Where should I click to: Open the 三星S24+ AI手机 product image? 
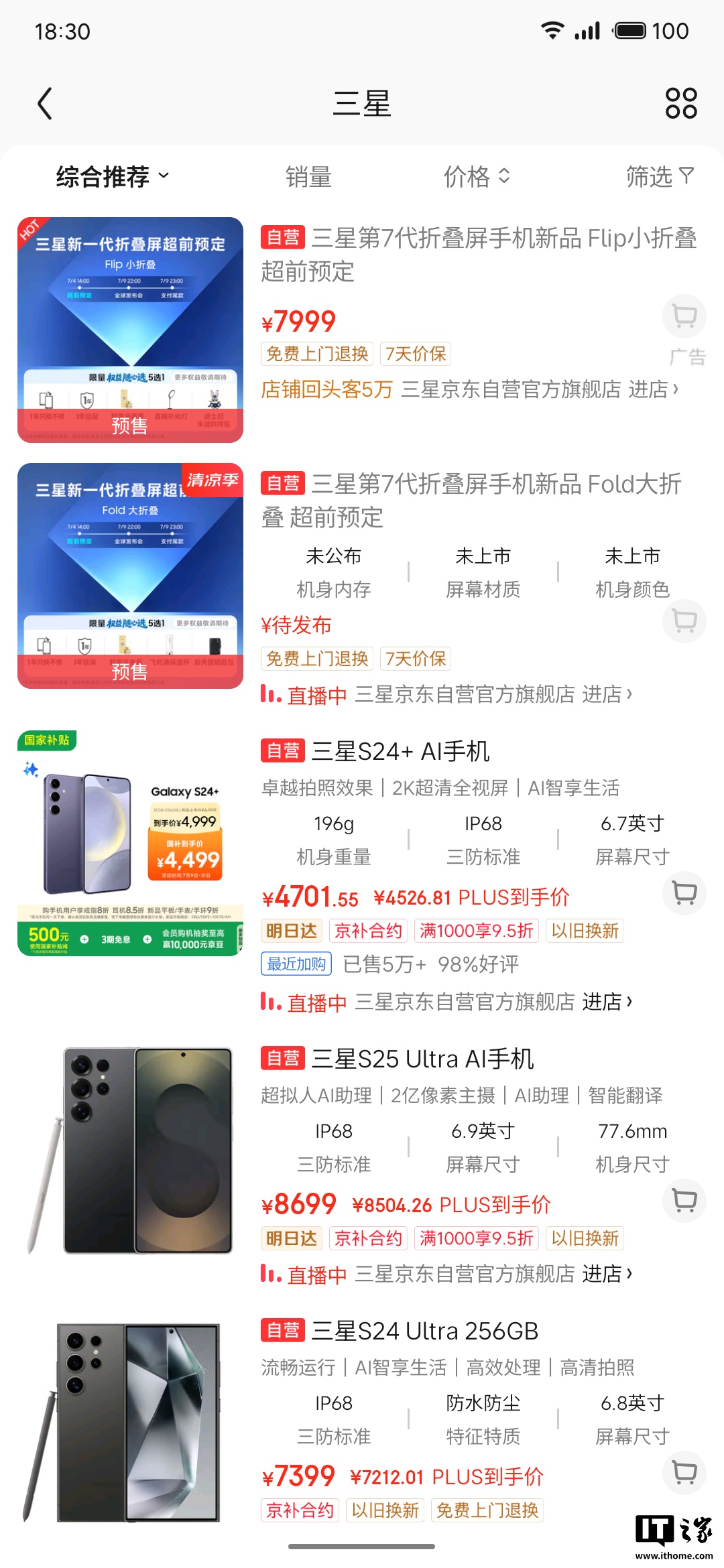pyautogui.click(x=130, y=843)
